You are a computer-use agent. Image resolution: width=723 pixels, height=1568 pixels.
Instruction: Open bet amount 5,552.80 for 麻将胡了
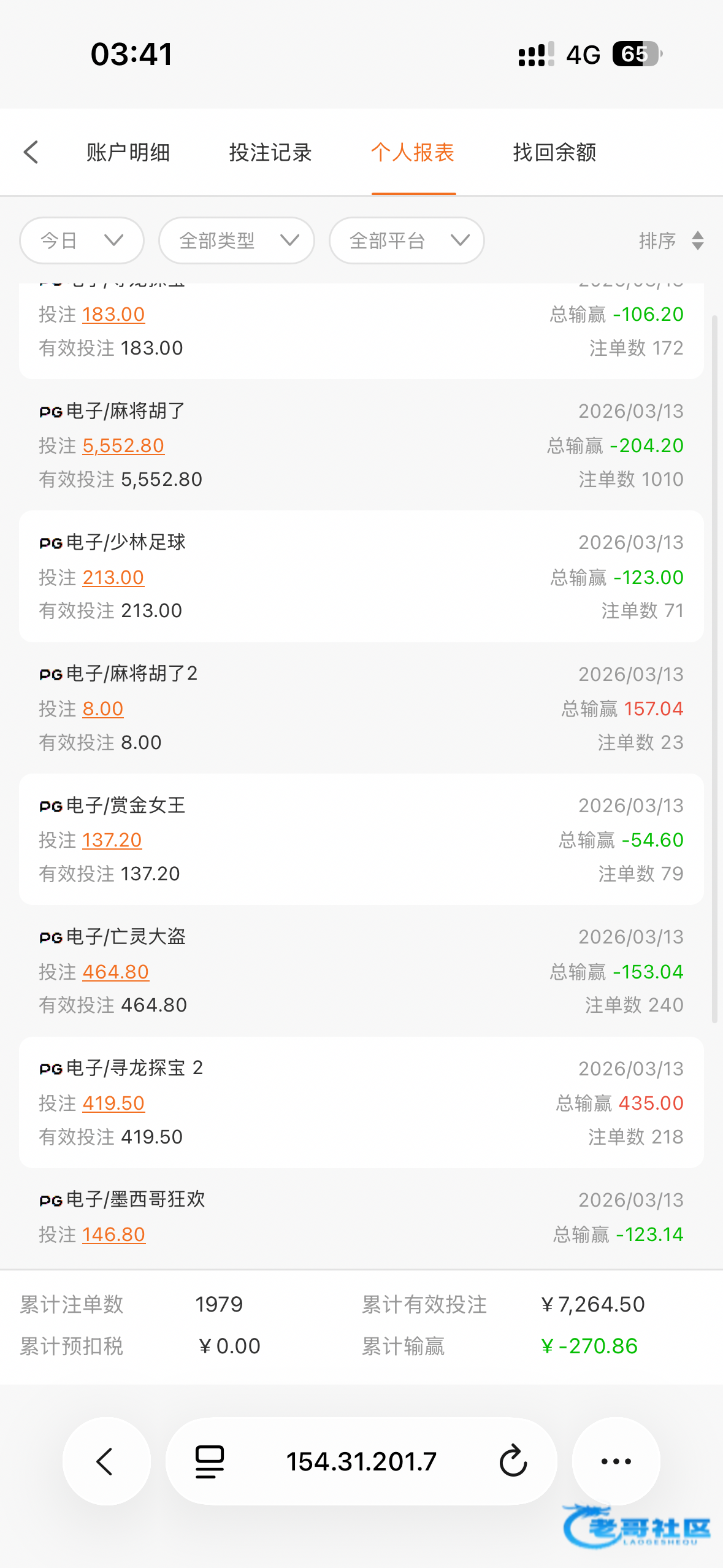123,445
